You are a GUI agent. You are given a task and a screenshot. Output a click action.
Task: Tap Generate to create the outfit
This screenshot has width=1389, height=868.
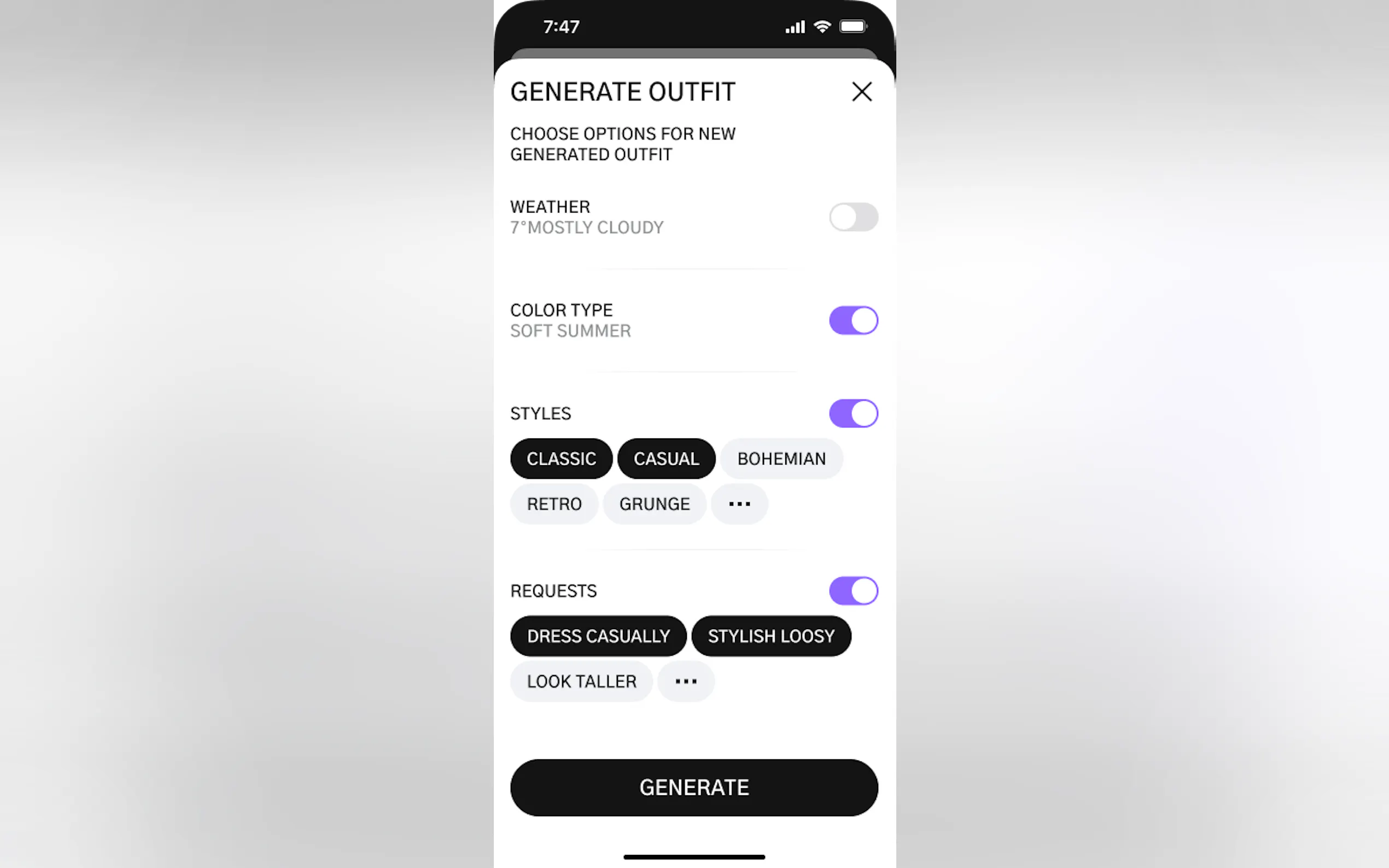[693, 788]
